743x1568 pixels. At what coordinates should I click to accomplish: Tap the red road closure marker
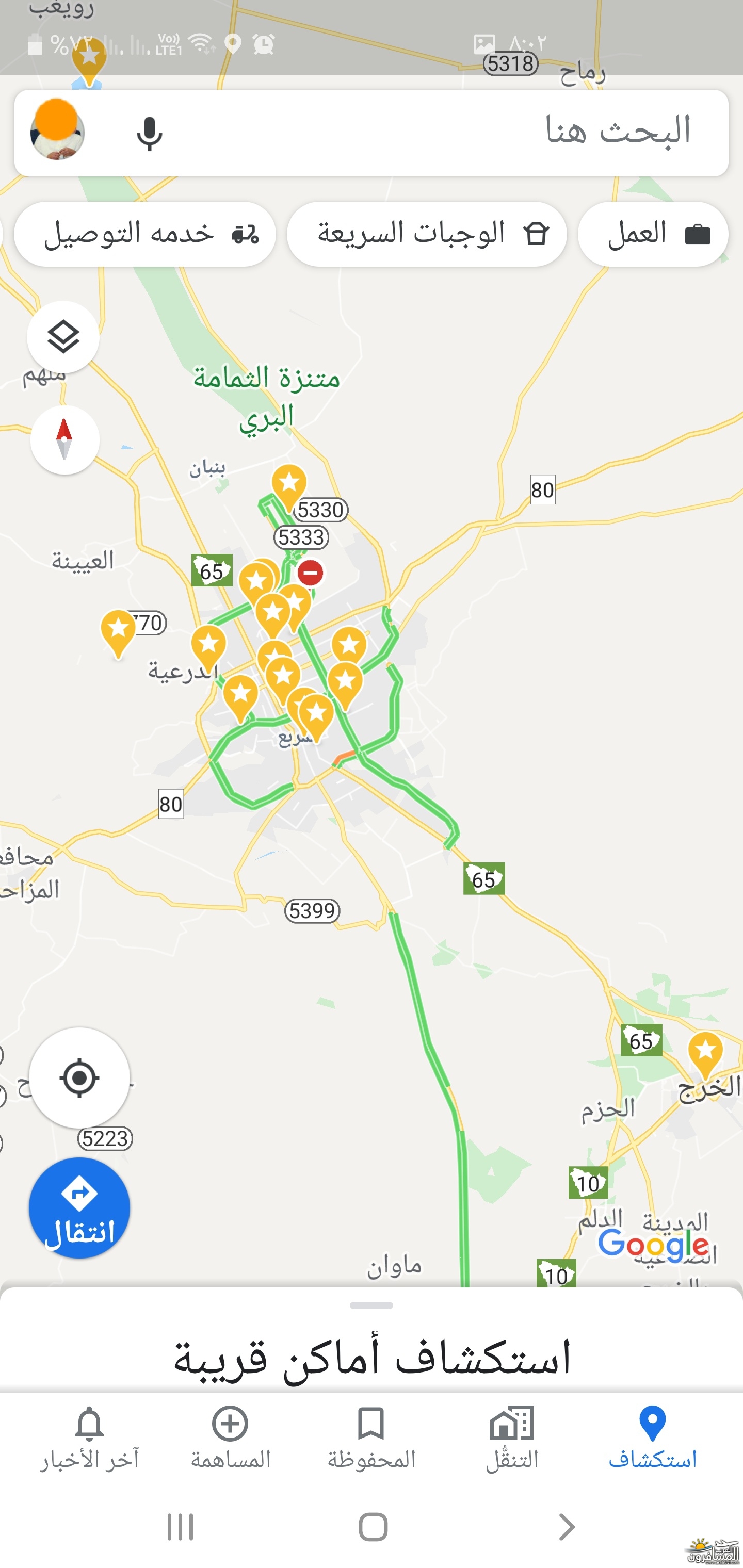click(310, 573)
